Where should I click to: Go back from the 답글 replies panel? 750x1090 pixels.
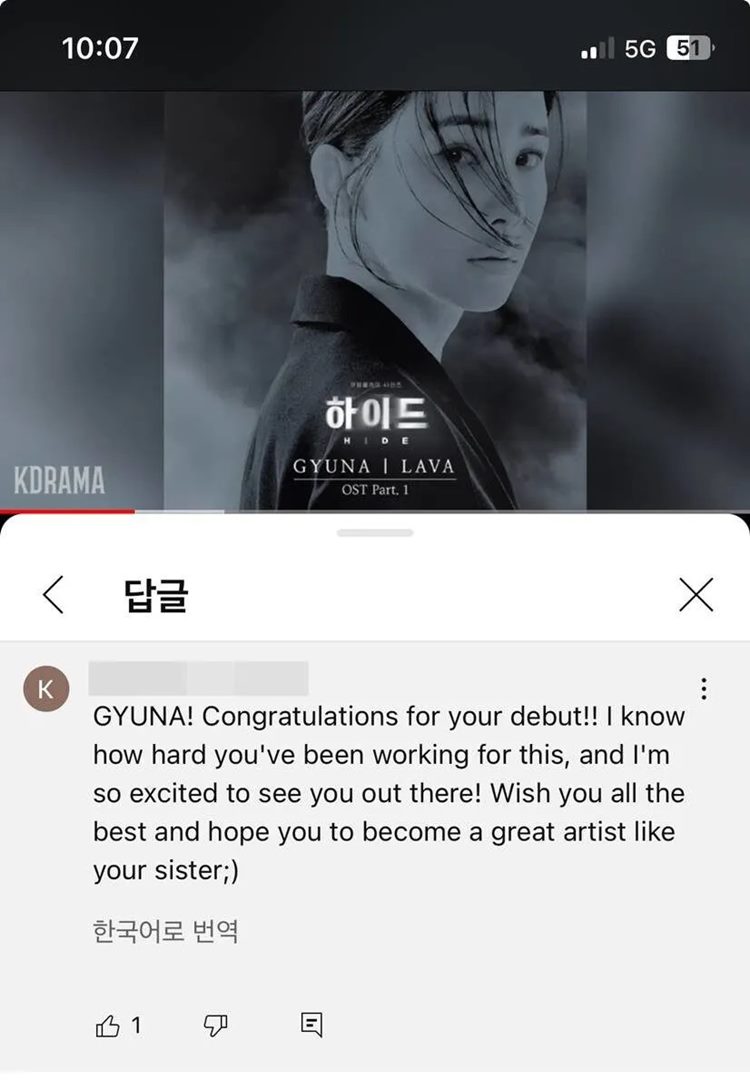coord(54,594)
